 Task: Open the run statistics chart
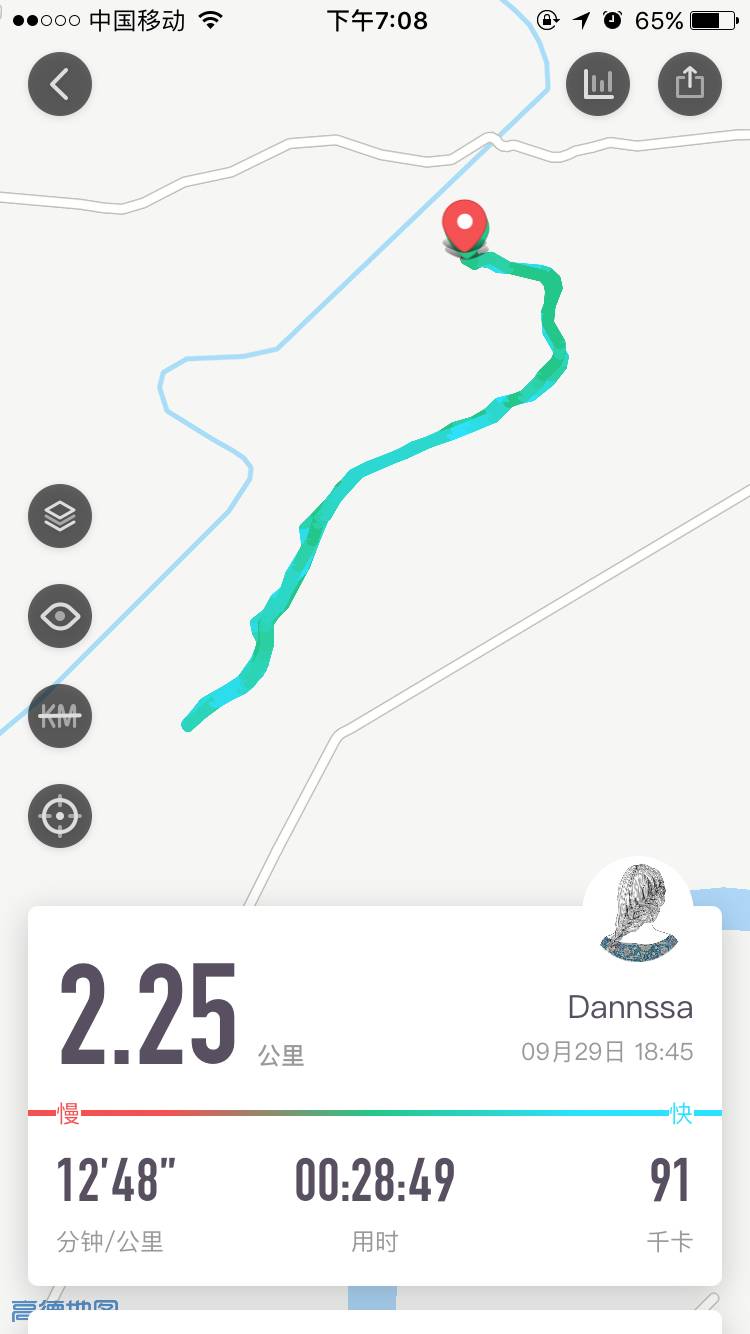(x=598, y=84)
